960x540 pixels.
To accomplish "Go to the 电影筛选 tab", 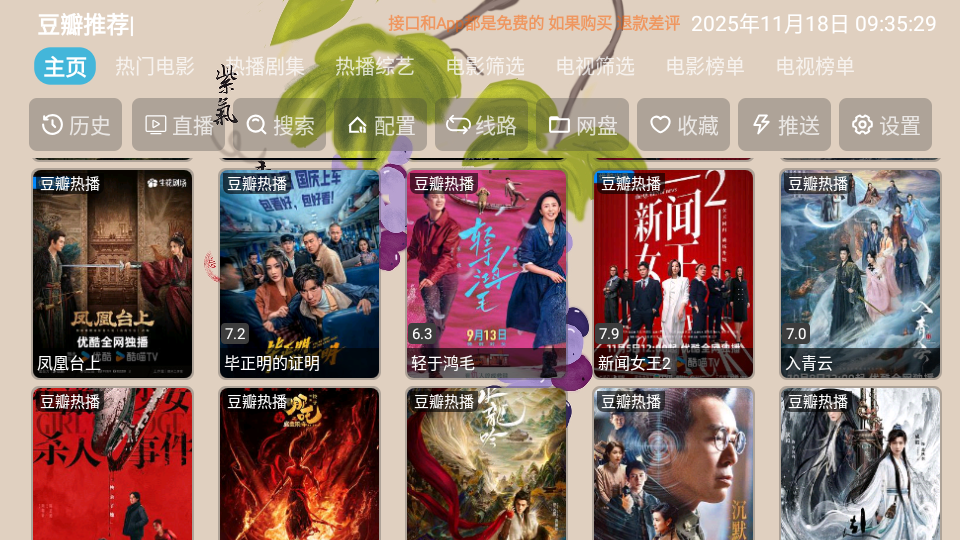I will [485, 67].
